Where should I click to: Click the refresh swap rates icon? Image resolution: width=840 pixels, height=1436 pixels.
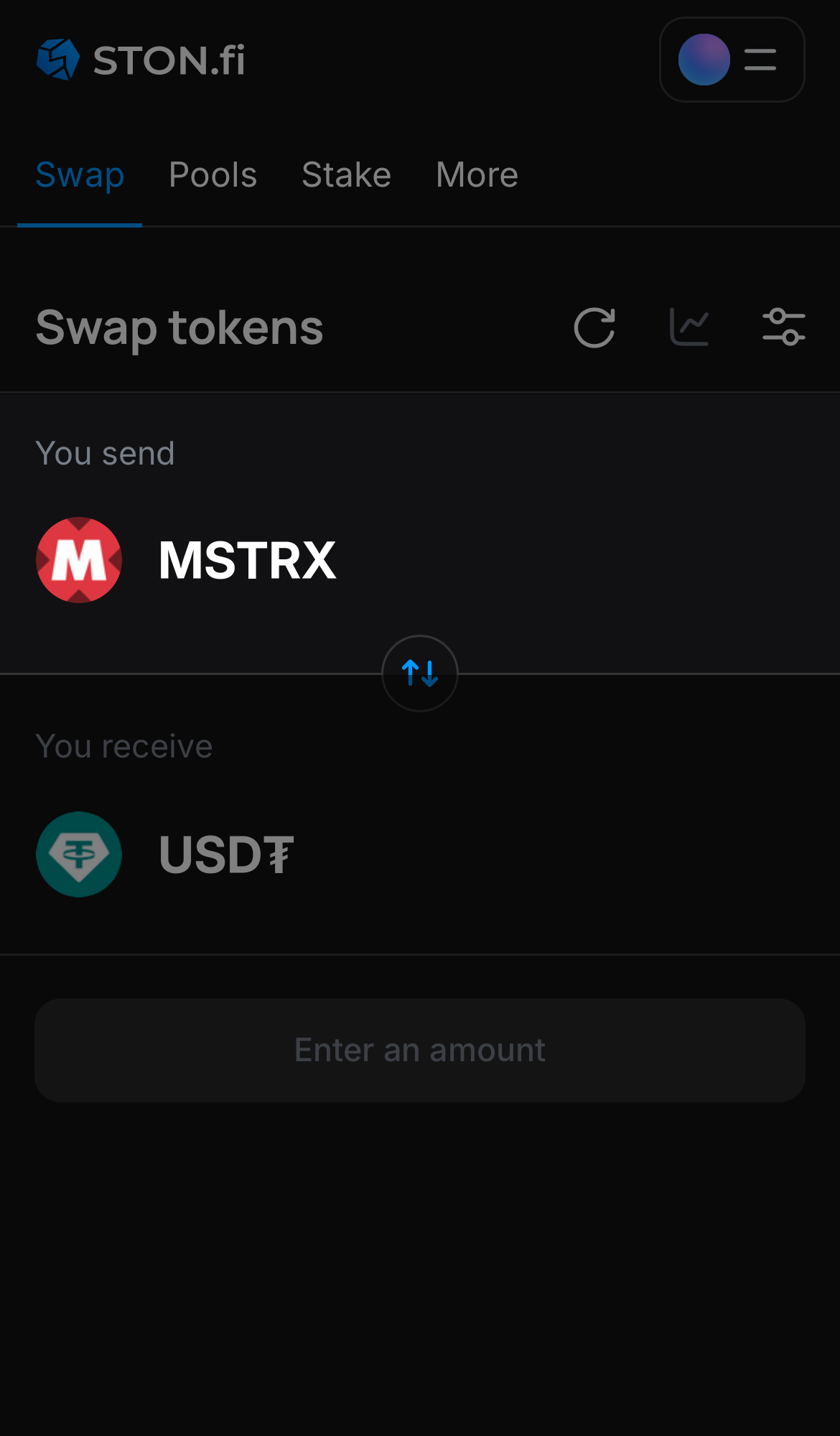tap(594, 328)
